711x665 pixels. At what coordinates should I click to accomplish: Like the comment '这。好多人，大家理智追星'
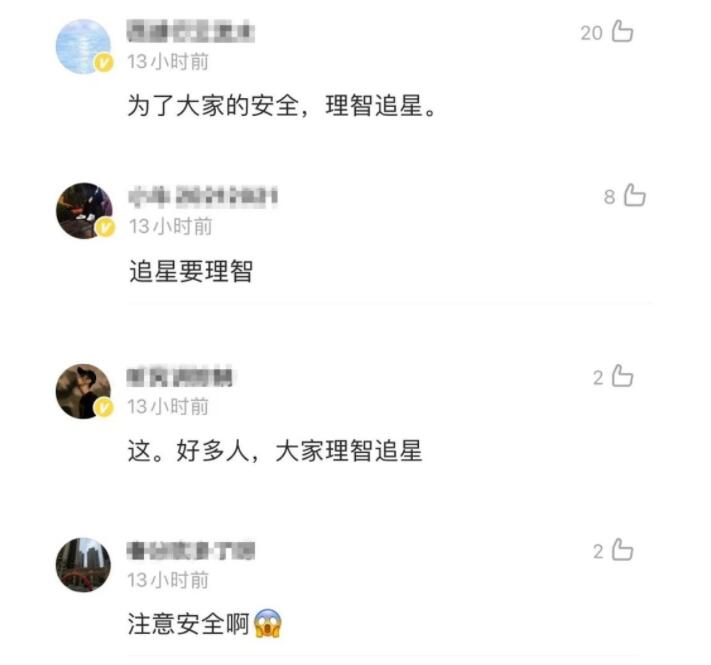point(622,377)
